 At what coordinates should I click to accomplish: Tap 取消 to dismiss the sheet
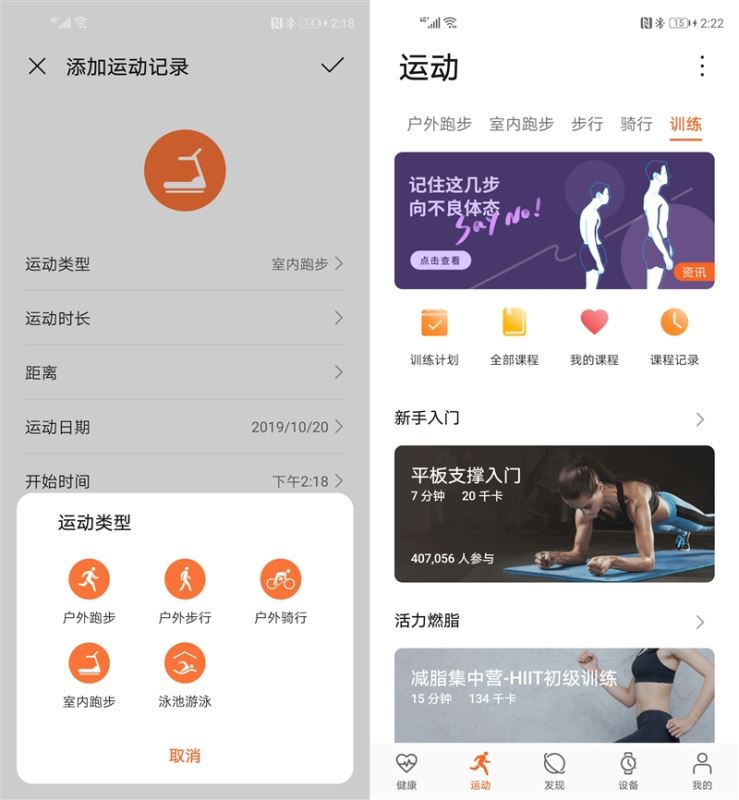pyautogui.click(x=185, y=755)
